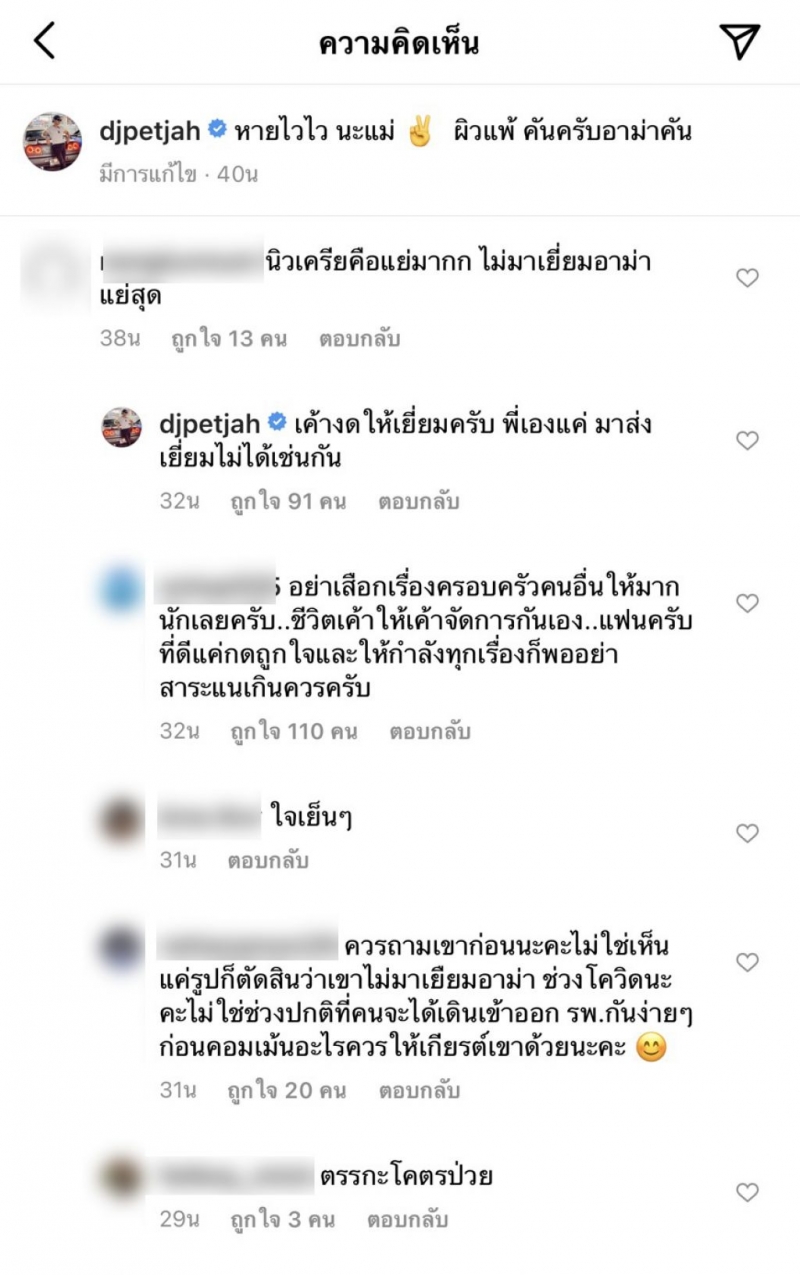Go back from the comments screen

point(44,41)
